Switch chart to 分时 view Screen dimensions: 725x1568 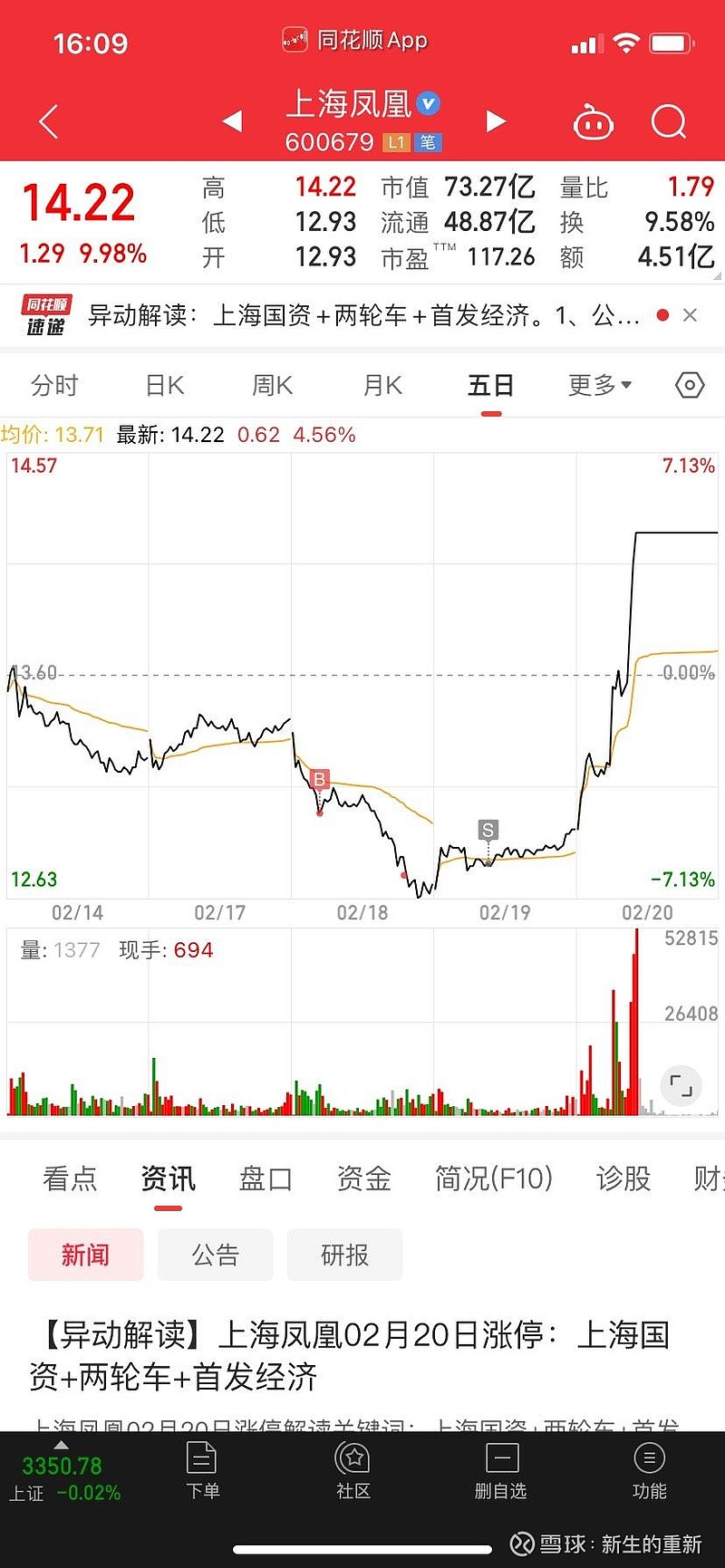[54, 386]
